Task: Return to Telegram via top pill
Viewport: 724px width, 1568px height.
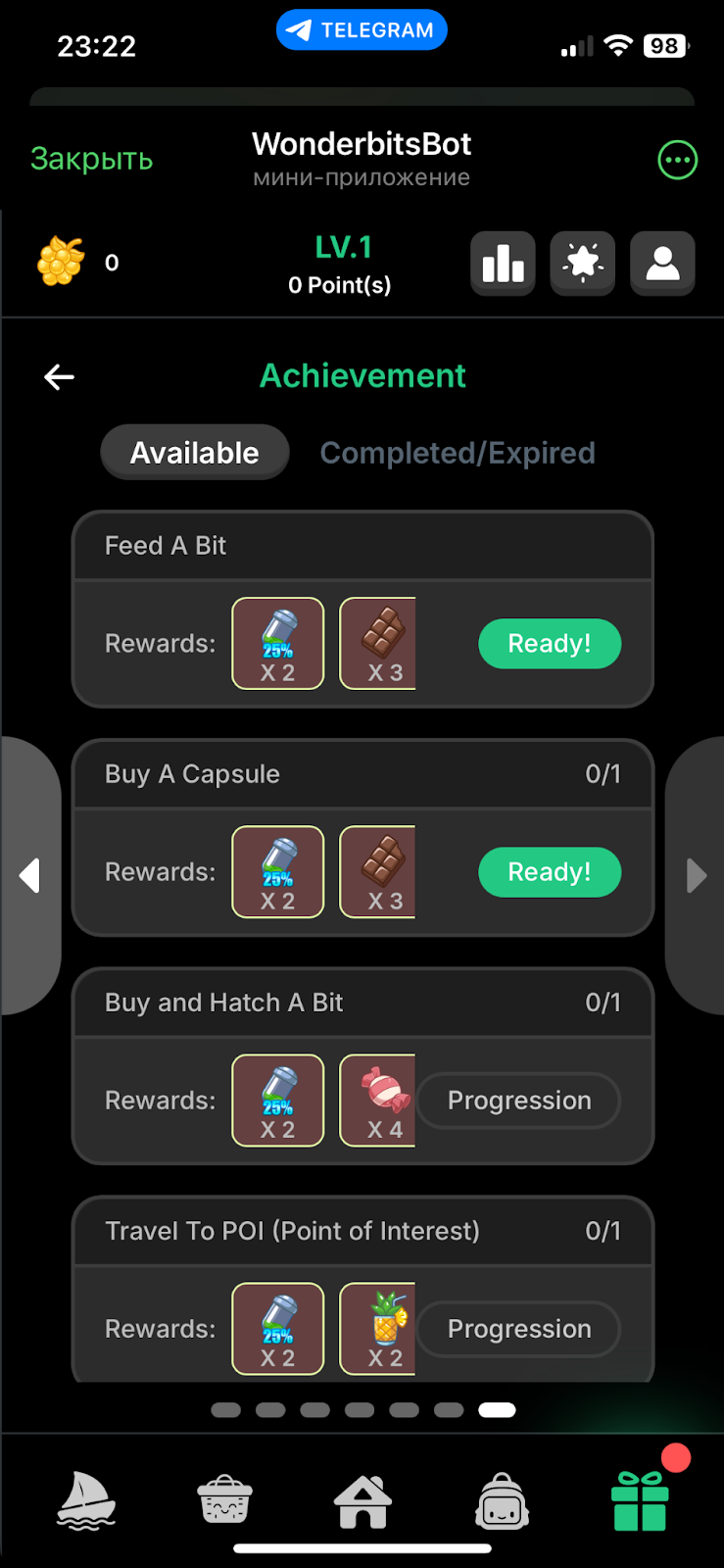Action: click(x=362, y=30)
